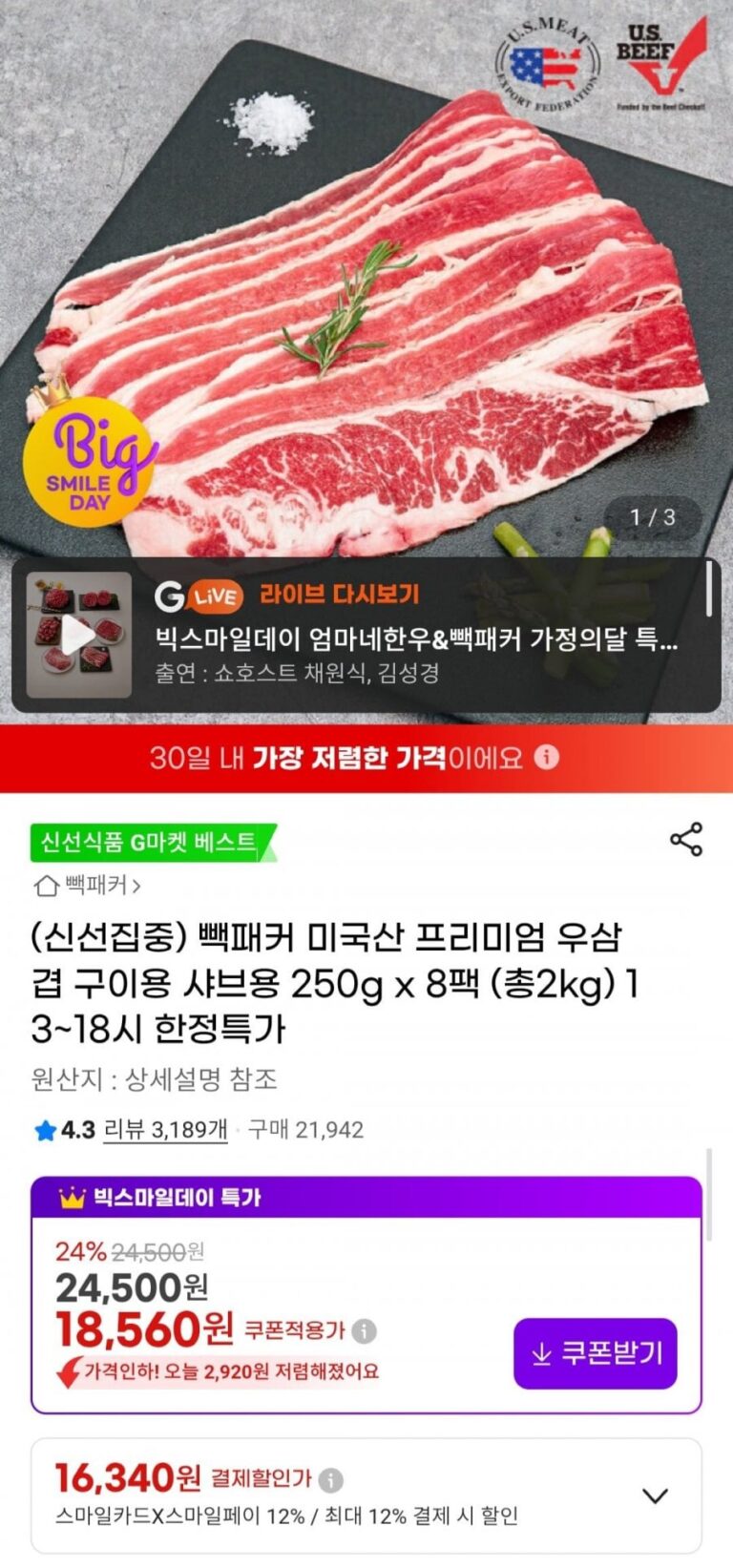
Task: Open the 신선식품 G마켓 베스트 badge
Action: (153, 843)
